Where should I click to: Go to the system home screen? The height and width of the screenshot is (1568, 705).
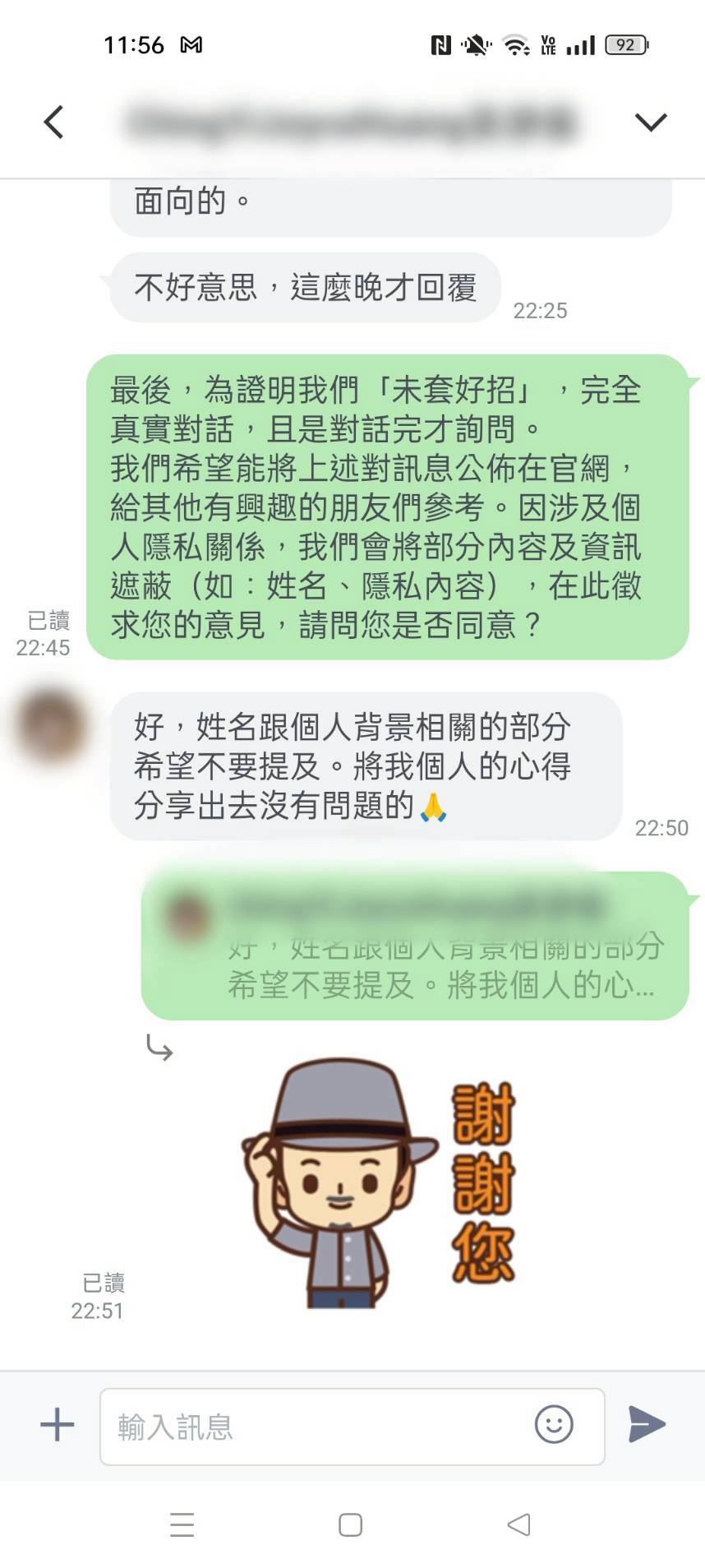click(x=351, y=1525)
